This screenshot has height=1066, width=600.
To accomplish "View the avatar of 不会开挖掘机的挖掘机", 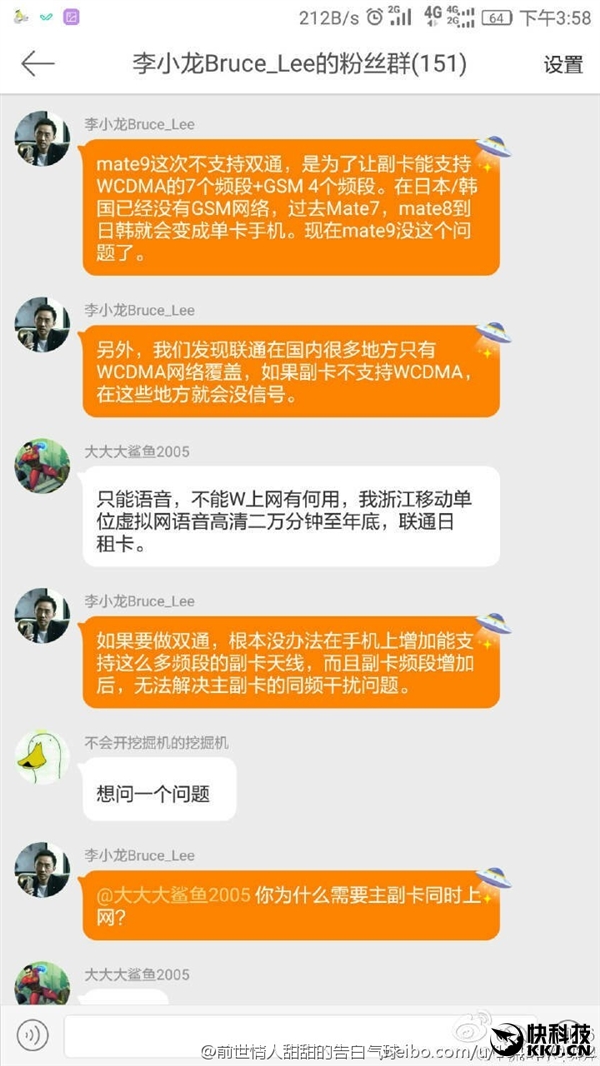I will coord(42,757).
